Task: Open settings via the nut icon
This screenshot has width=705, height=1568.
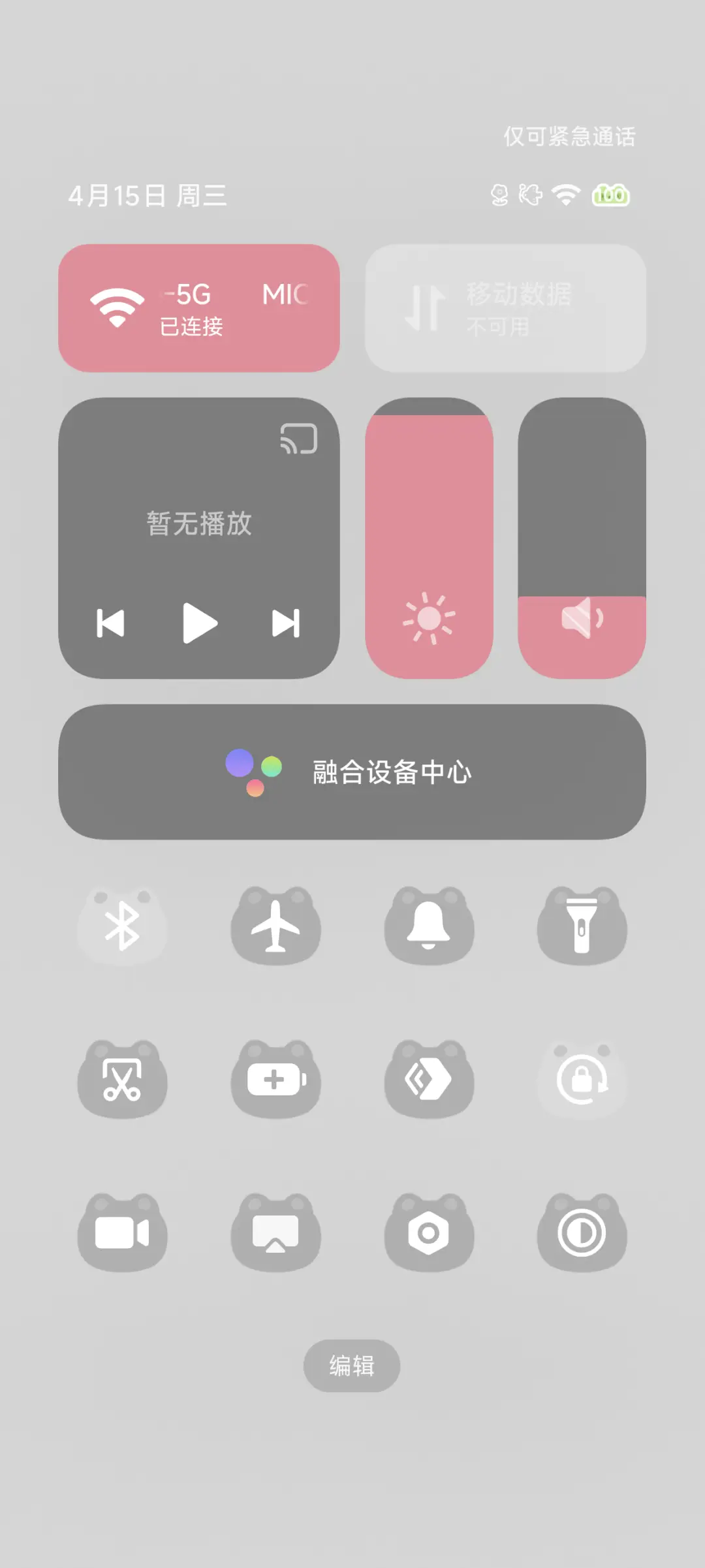Action: coord(429,1232)
